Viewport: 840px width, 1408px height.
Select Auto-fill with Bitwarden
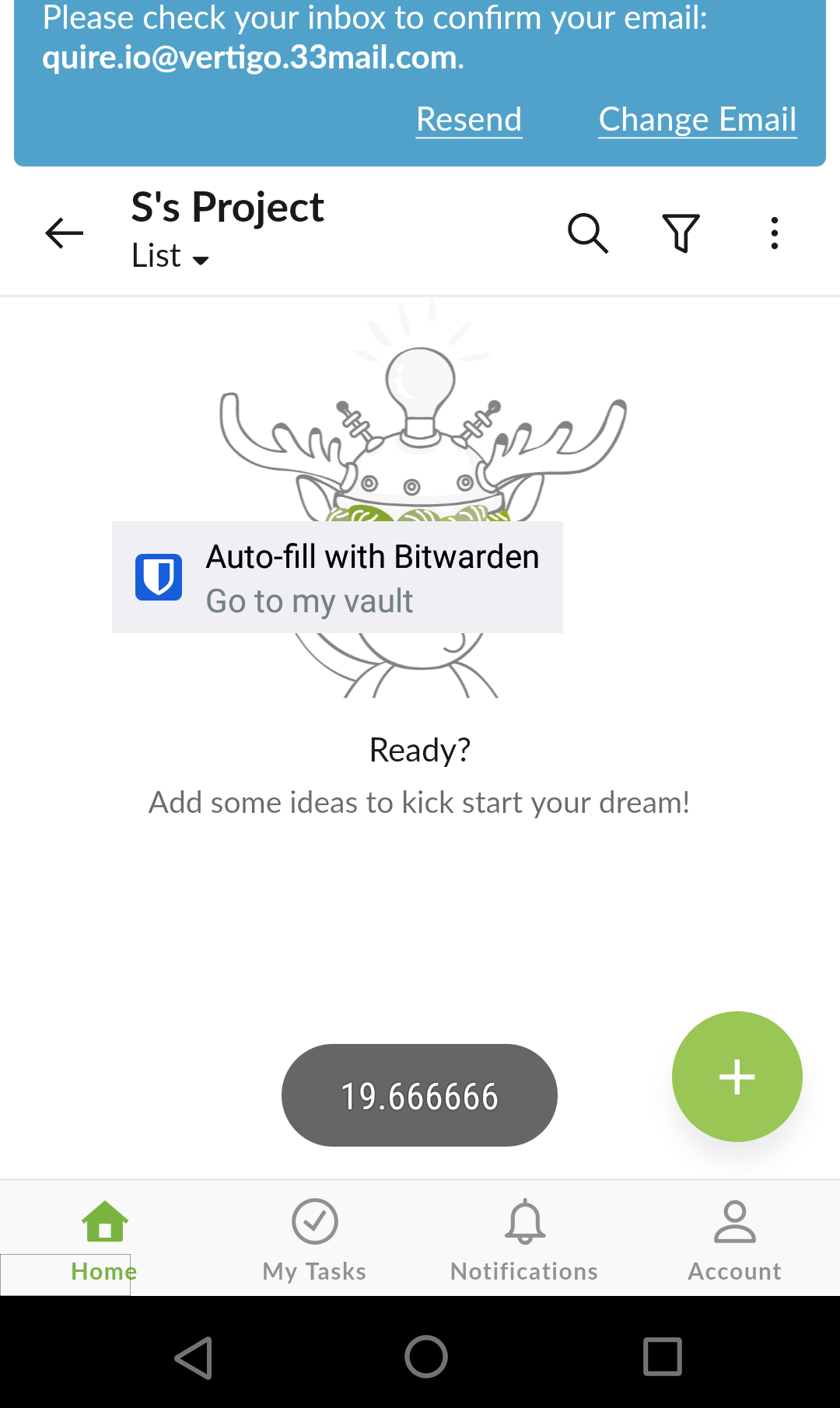click(x=373, y=555)
